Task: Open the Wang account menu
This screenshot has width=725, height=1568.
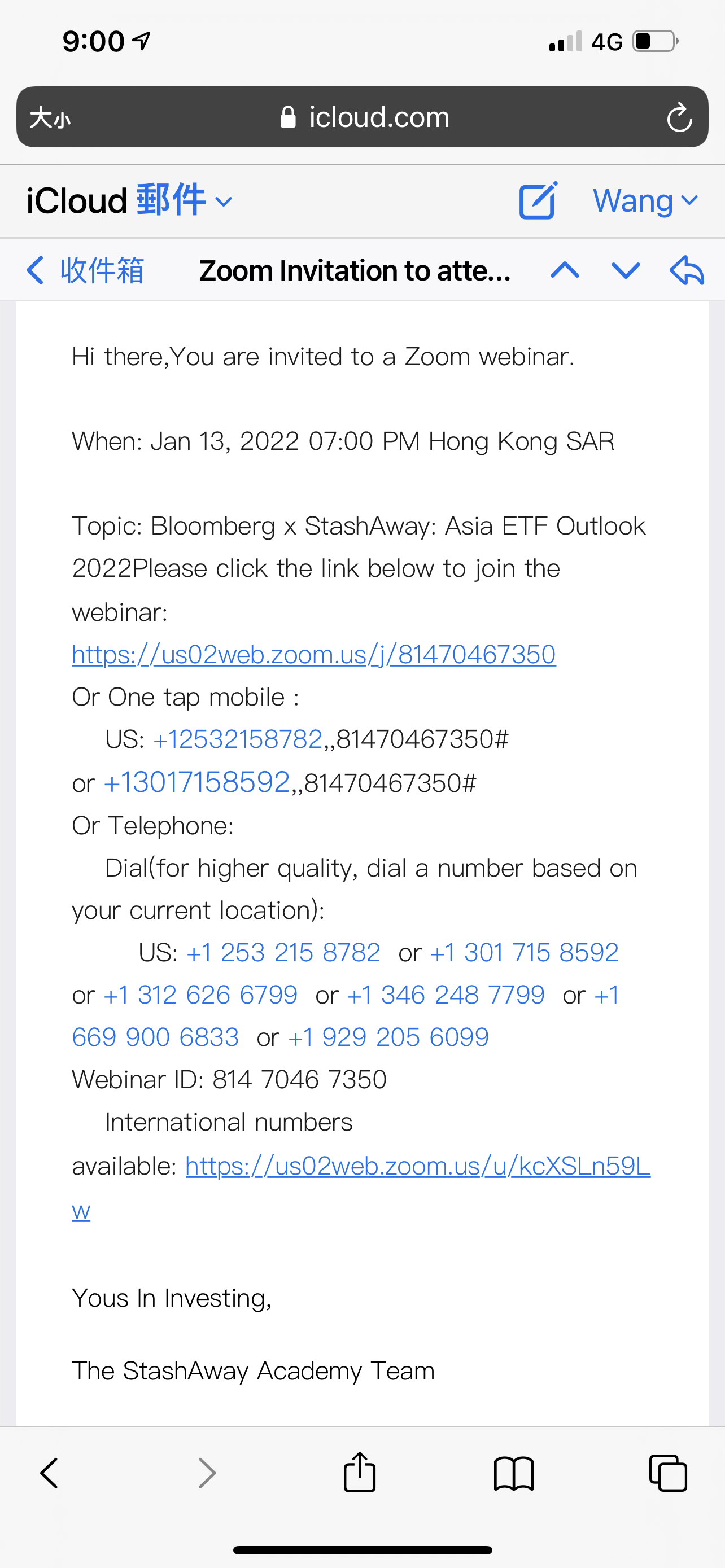Action: click(645, 201)
